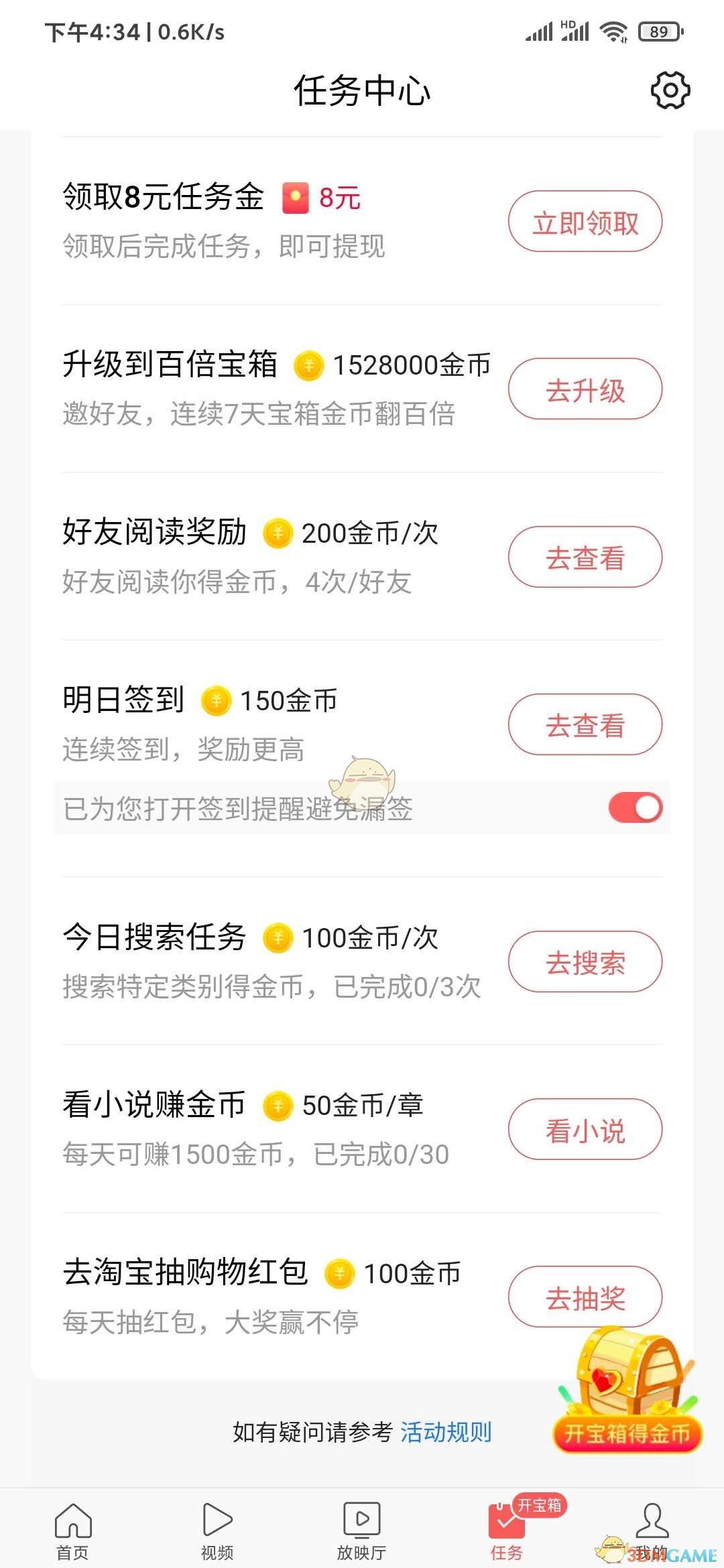The height and width of the screenshot is (1568, 724).
Task: Tap 立即领取 to claim 8元 task bonus
Action: coord(585,222)
